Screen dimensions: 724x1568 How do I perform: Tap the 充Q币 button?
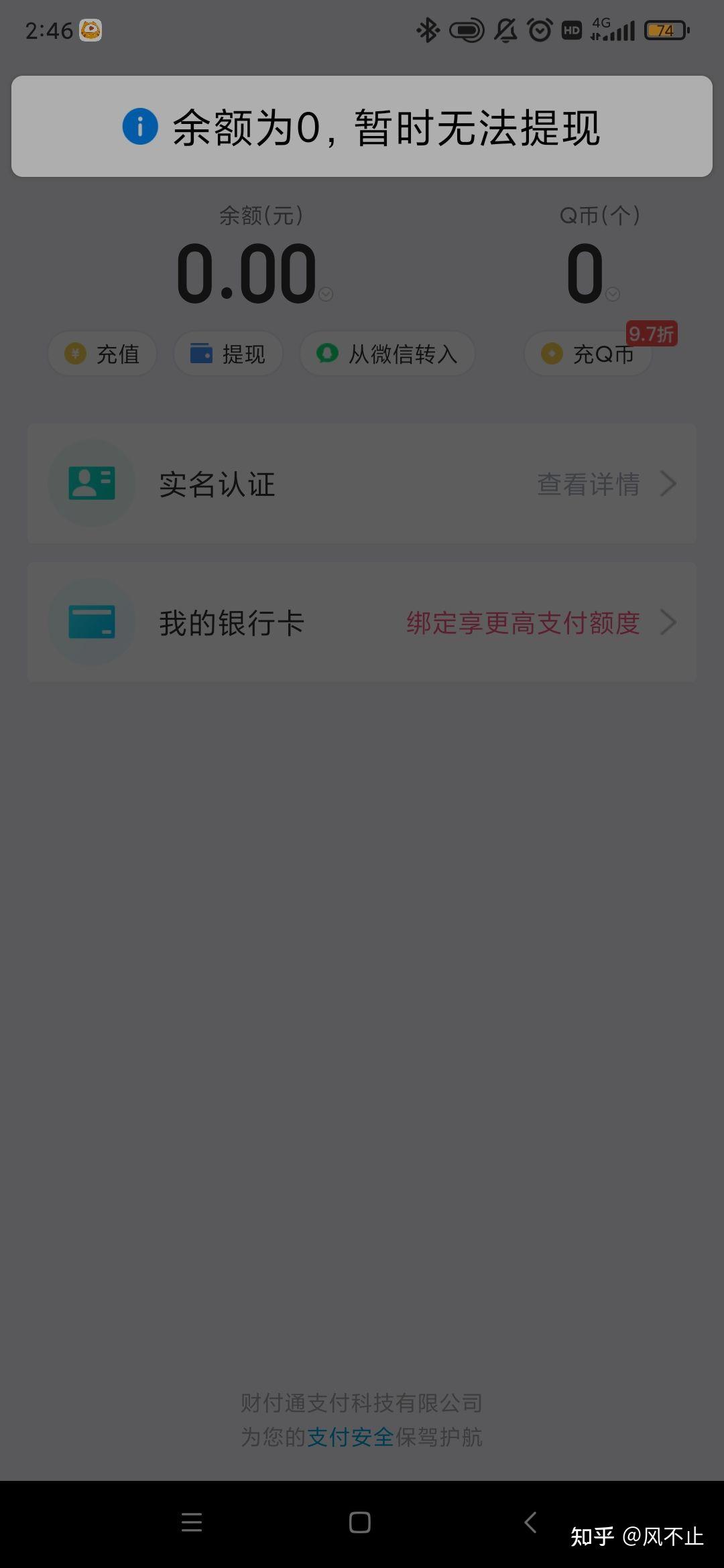click(588, 354)
